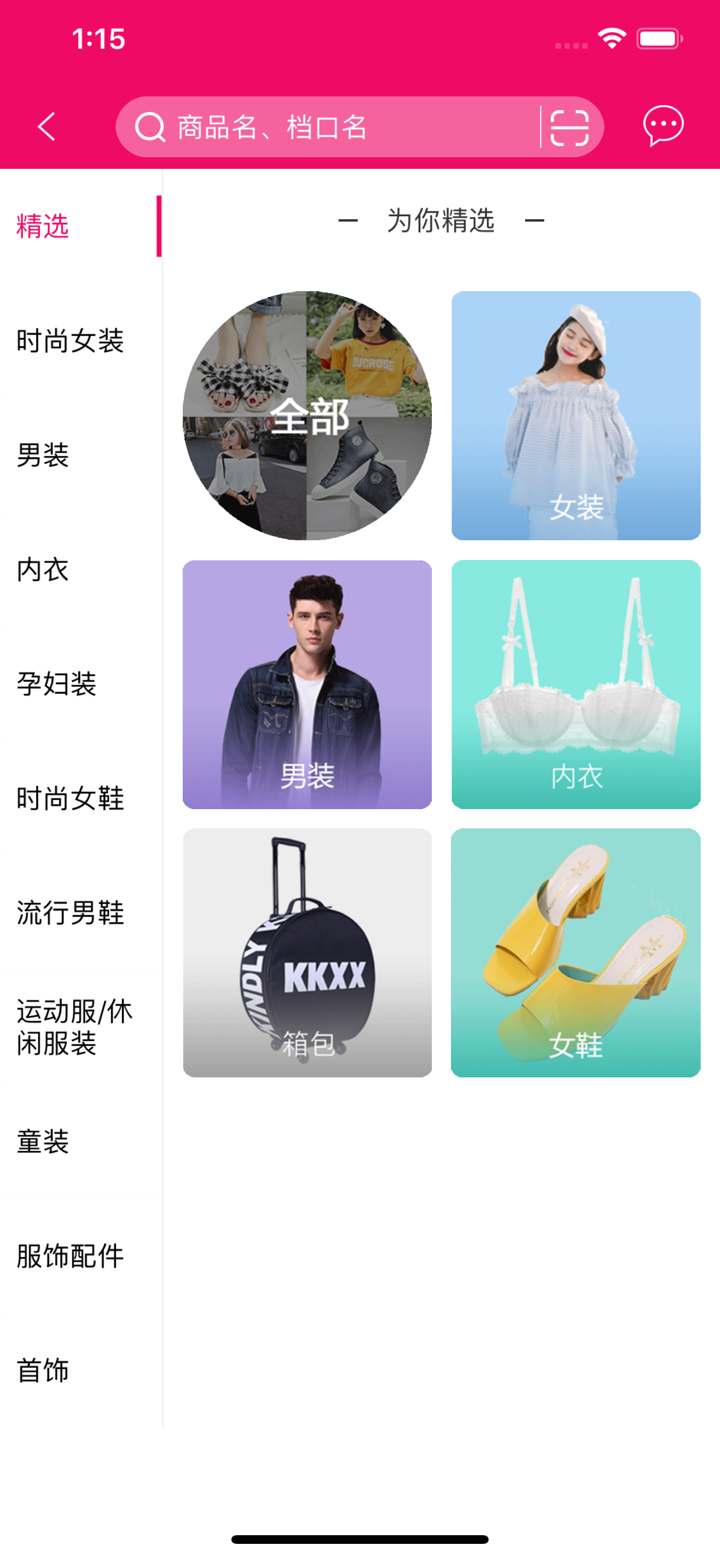Viewport: 720px width, 1558px height.
Task: Open the 时尚女鞋 category
Action: click(x=70, y=797)
